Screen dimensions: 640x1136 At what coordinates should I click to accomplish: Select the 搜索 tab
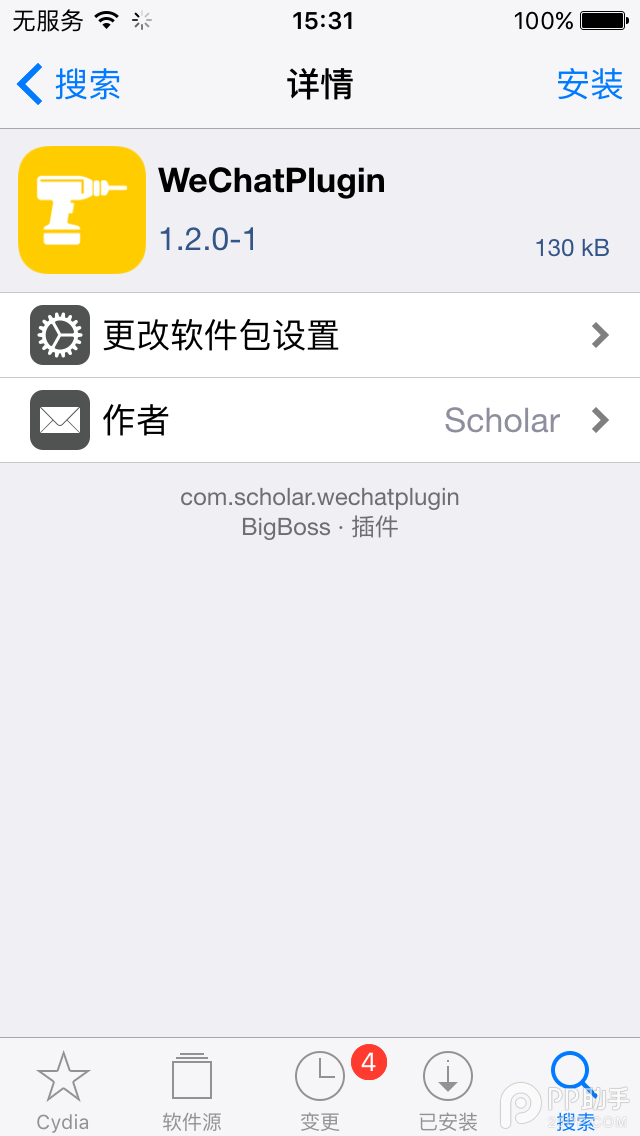[x=575, y=1090]
